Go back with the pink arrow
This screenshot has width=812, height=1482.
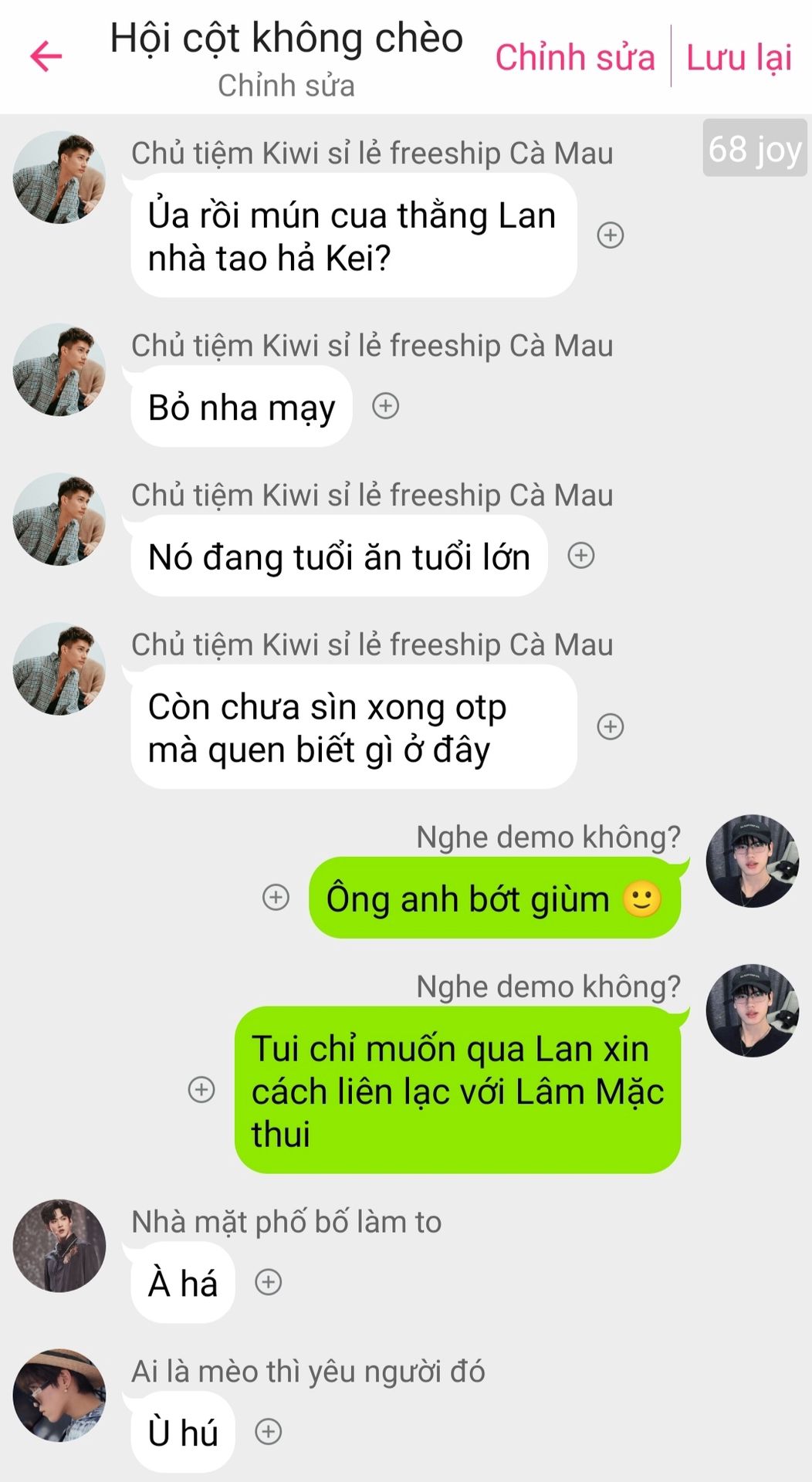[x=46, y=56]
